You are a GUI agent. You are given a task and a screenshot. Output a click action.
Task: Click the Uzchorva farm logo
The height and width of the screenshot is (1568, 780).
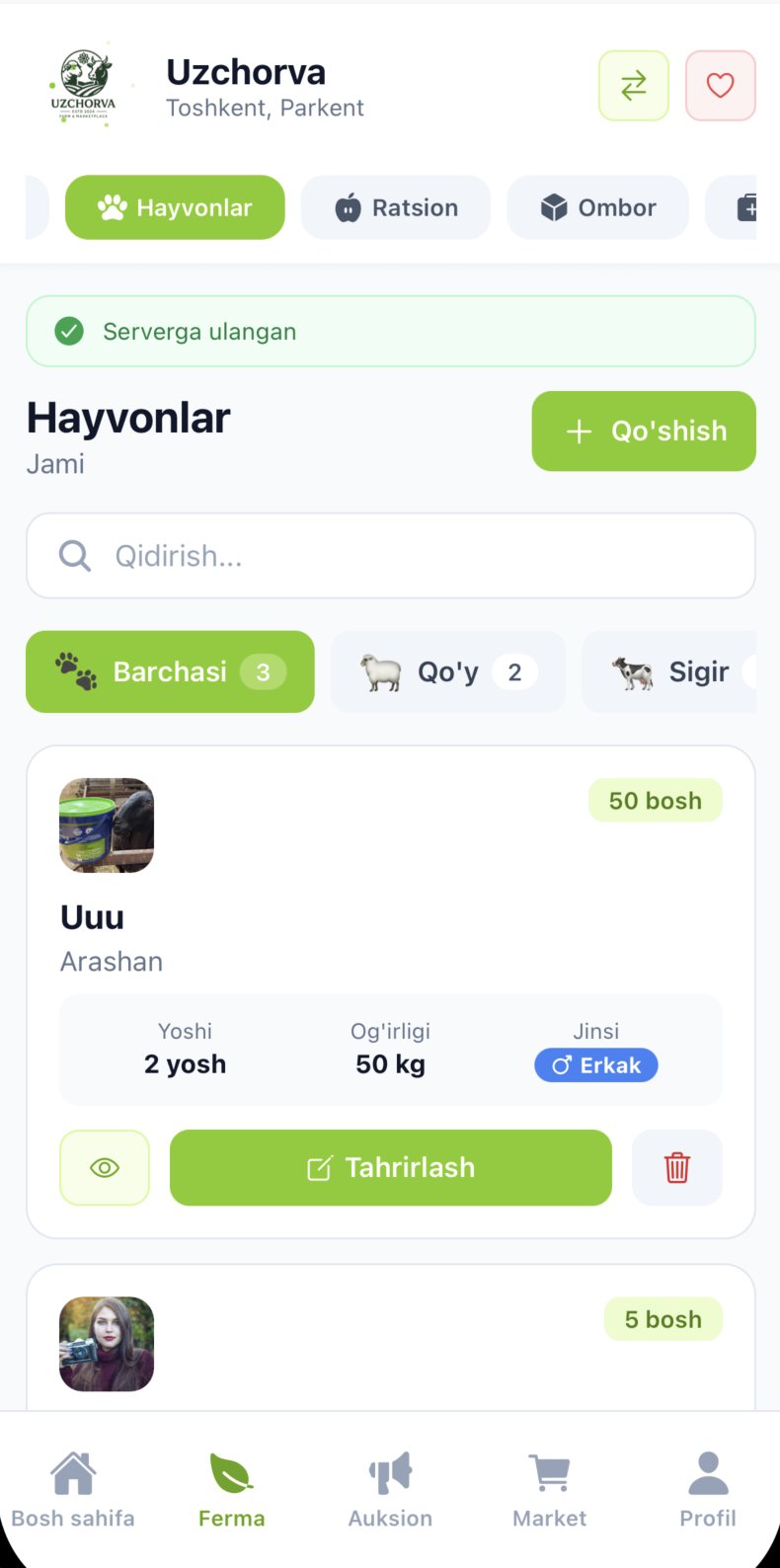tap(88, 84)
